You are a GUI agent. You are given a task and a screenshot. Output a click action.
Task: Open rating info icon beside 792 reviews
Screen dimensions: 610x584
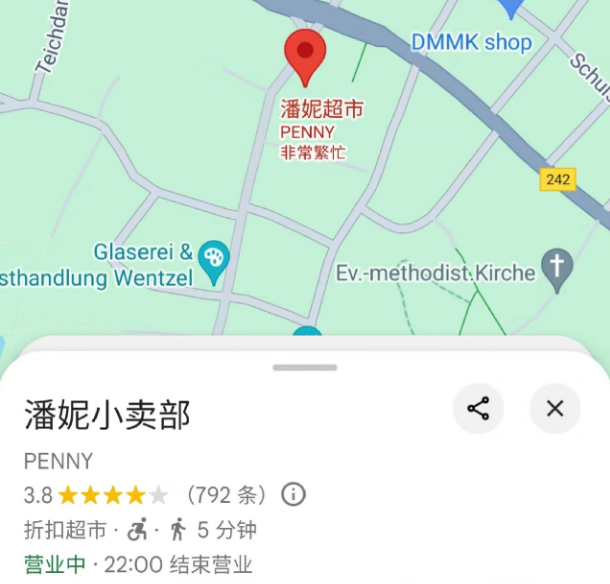293,494
